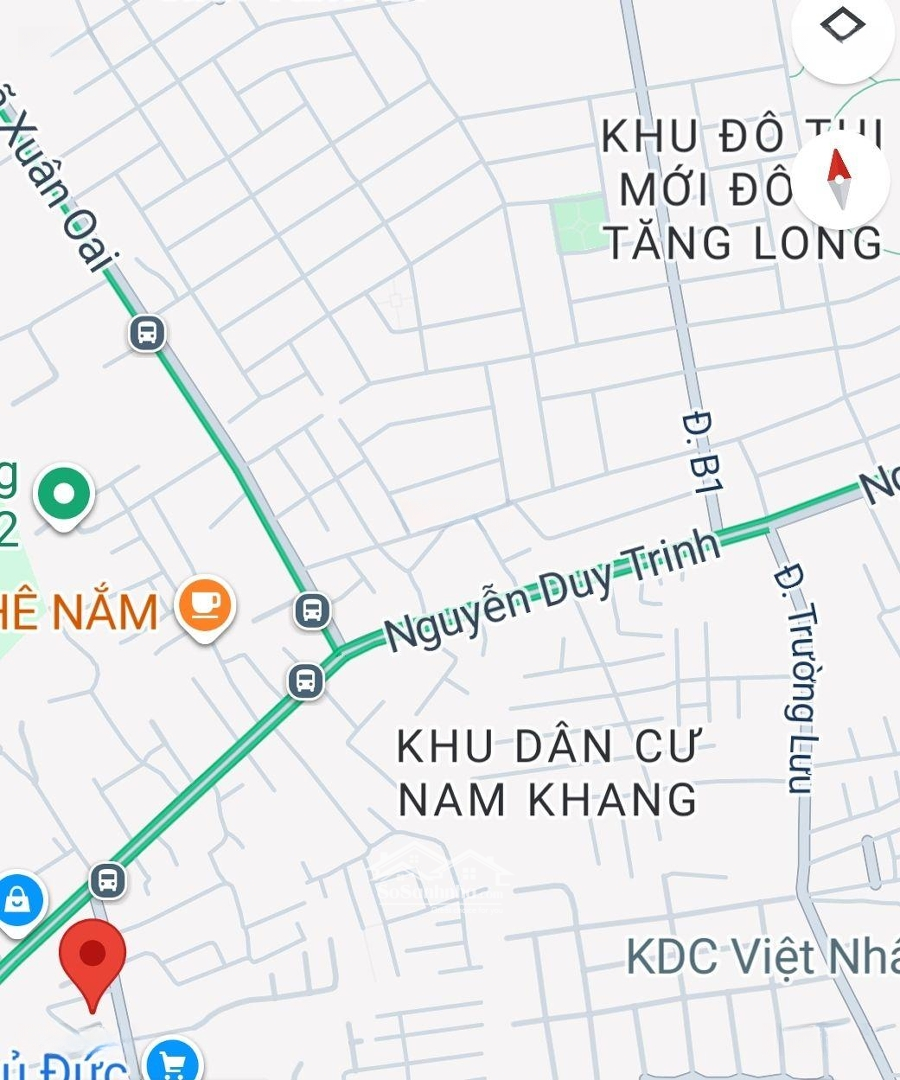Open the blue shopping cart store marker

coord(173,1062)
